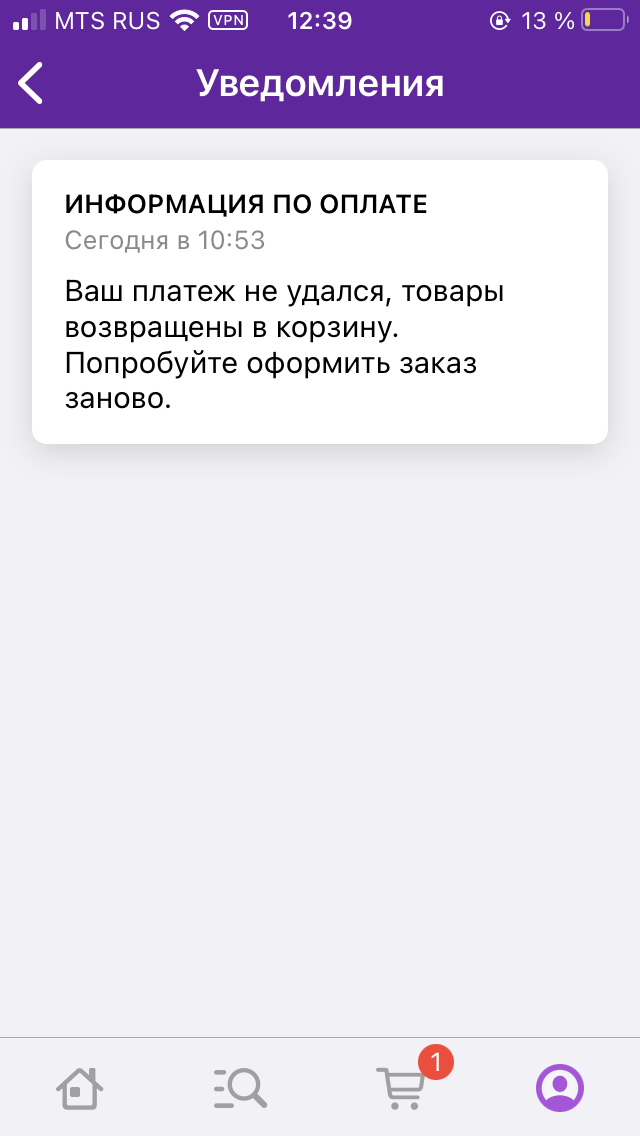Open the shopping cart tab
Screen dimensions: 640x1136
[401, 1087]
